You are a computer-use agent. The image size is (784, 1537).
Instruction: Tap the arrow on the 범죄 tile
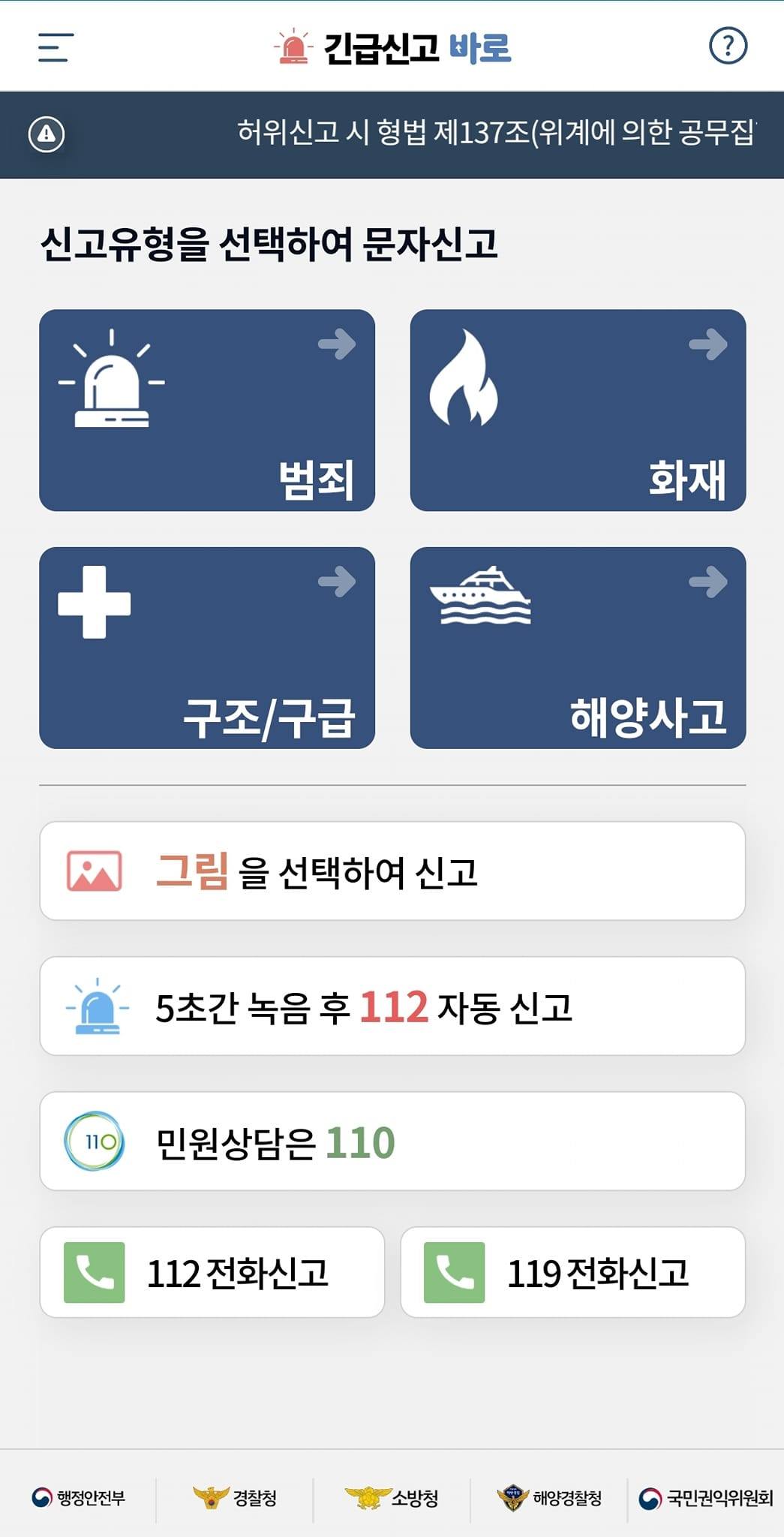(337, 344)
